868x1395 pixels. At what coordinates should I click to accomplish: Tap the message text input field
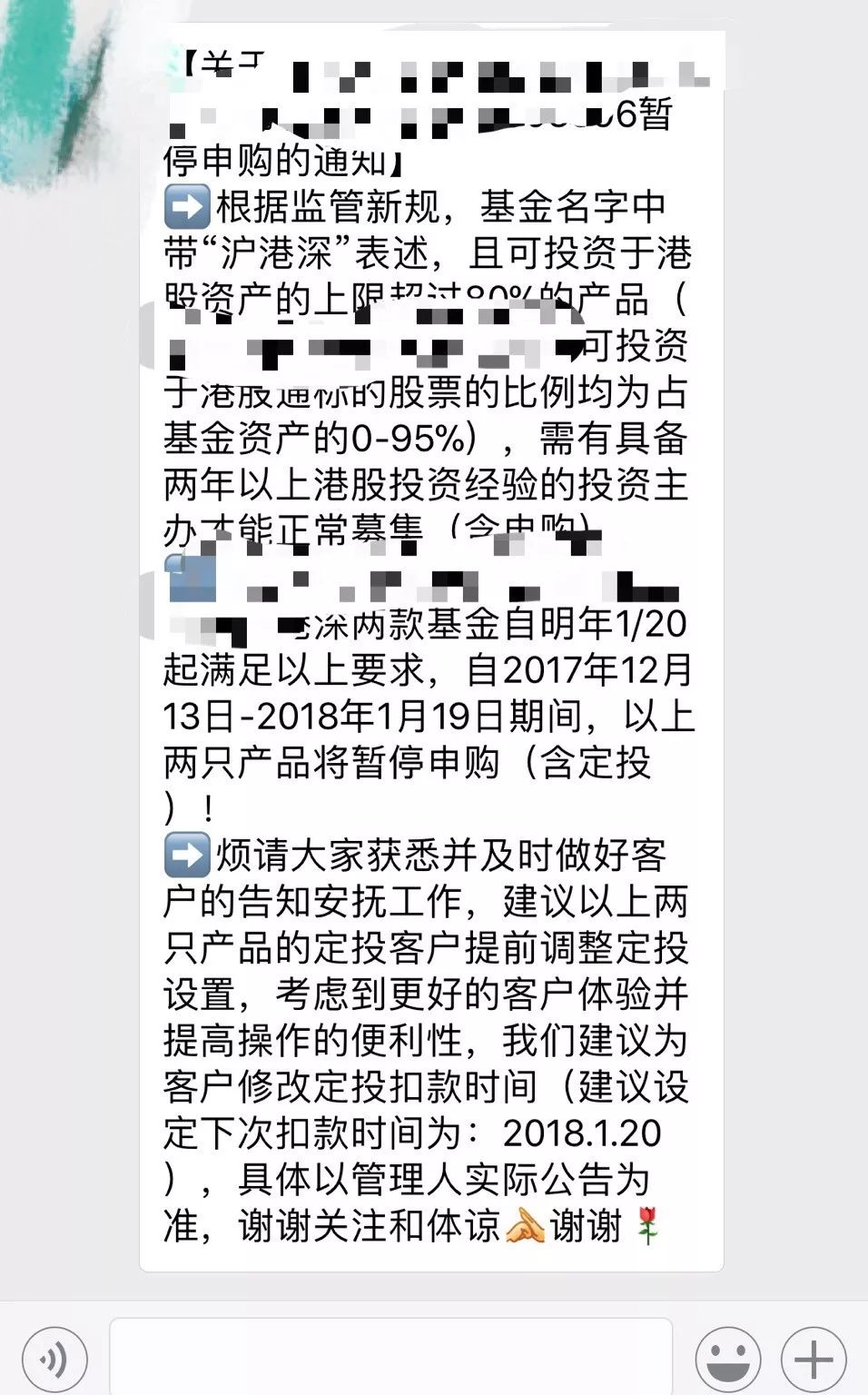click(390, 1357)
